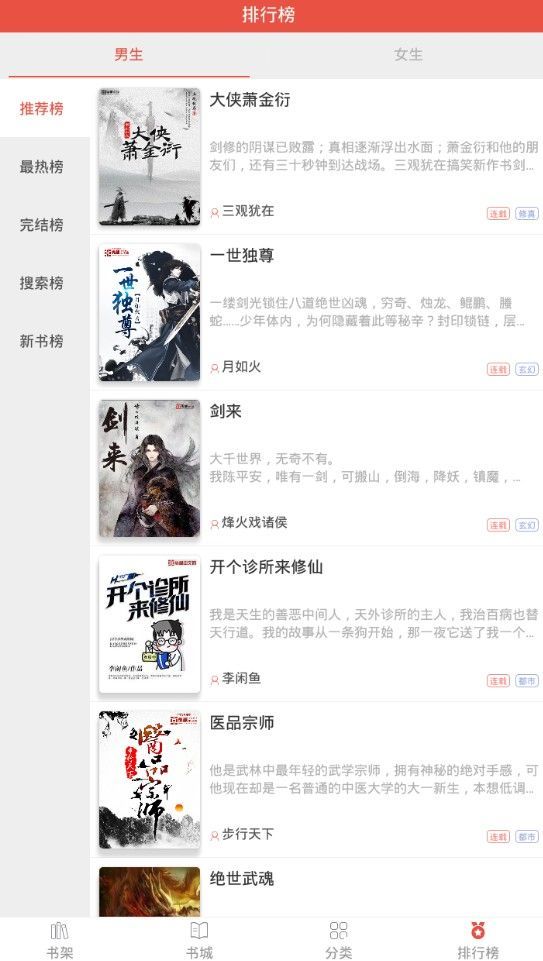View the 新书榜 ranking

point(42,341)
